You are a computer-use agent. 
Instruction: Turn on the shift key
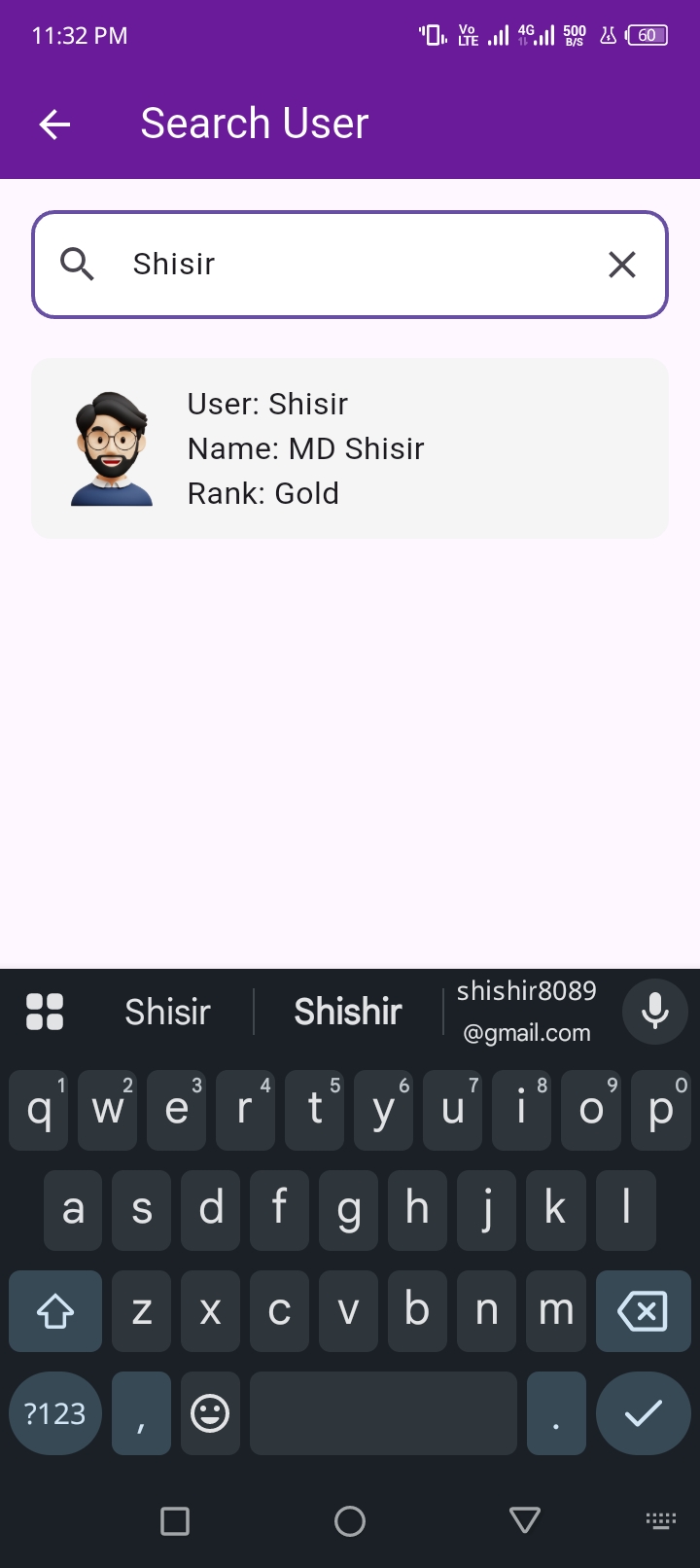tap(55, 1311)
